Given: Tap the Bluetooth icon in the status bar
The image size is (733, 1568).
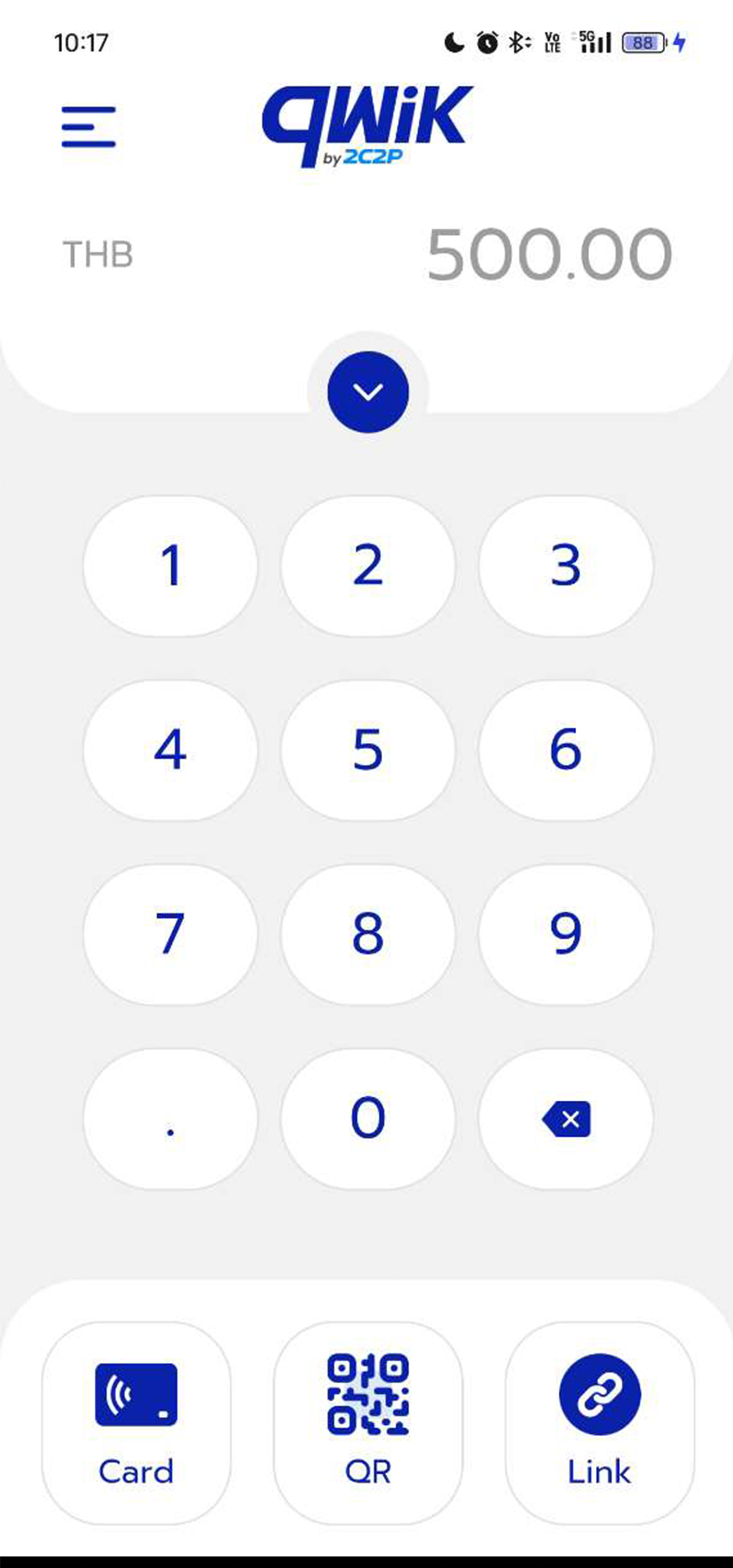Looking at the screenshot, I should (x=516, y=43).
